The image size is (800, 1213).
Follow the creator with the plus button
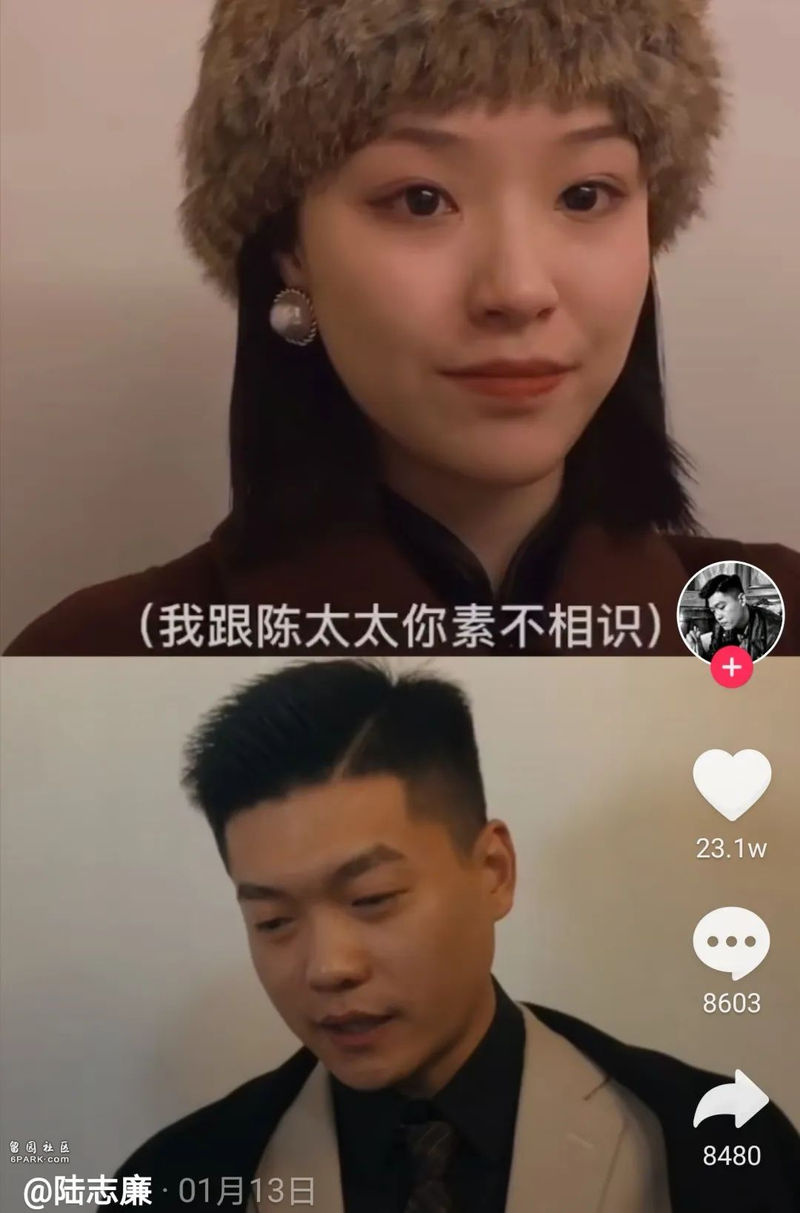[731, 667]
